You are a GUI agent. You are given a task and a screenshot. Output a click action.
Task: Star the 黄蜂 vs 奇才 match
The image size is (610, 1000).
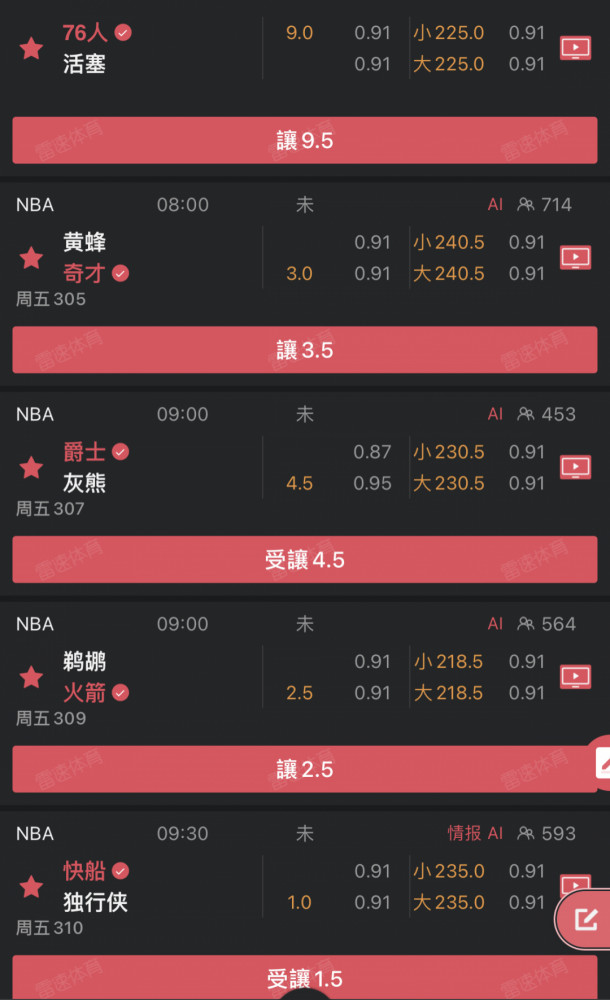pyautogui.click(x=31, y=258)
